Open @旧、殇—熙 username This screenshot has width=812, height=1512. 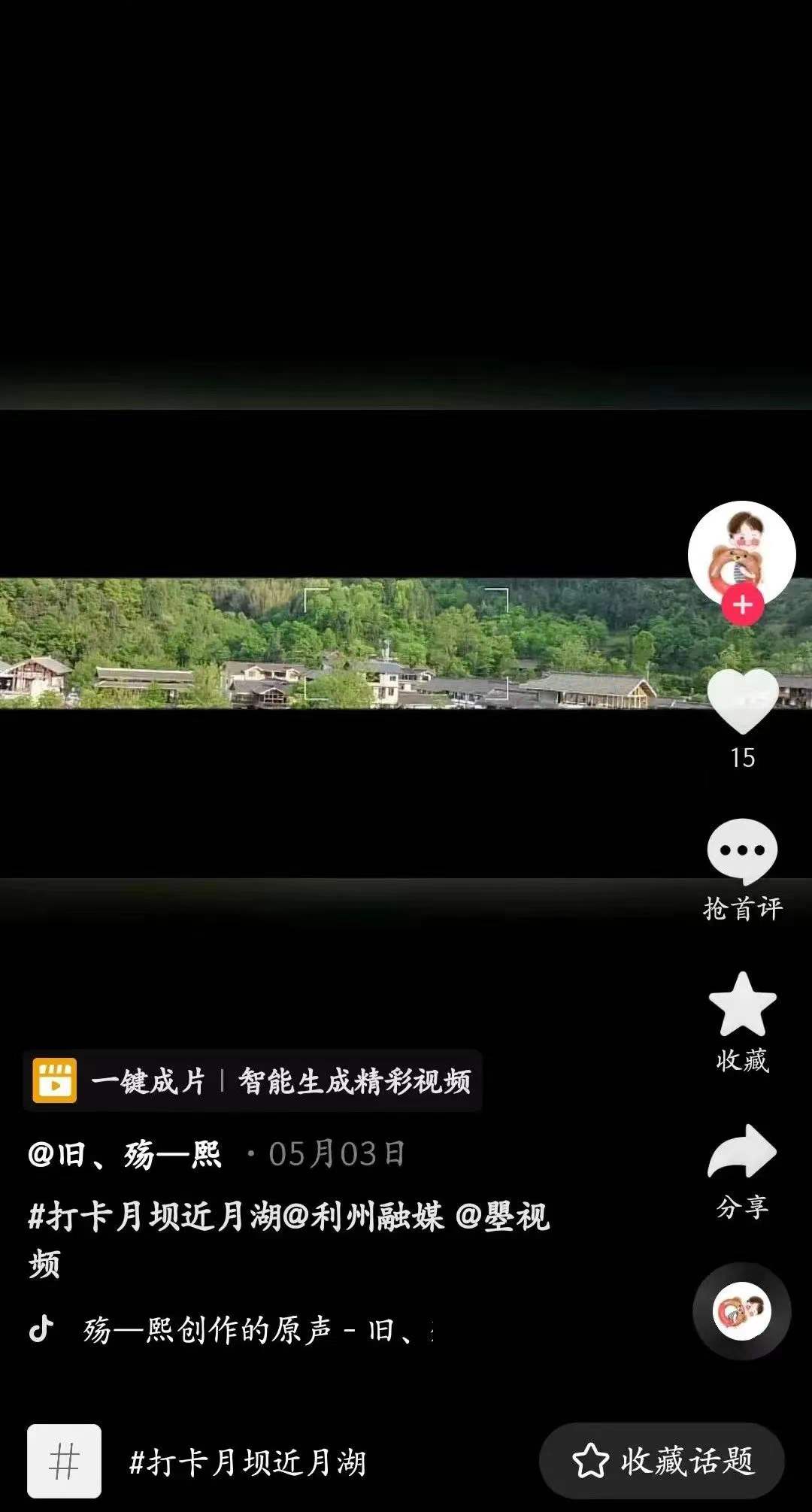(126, 1154)
